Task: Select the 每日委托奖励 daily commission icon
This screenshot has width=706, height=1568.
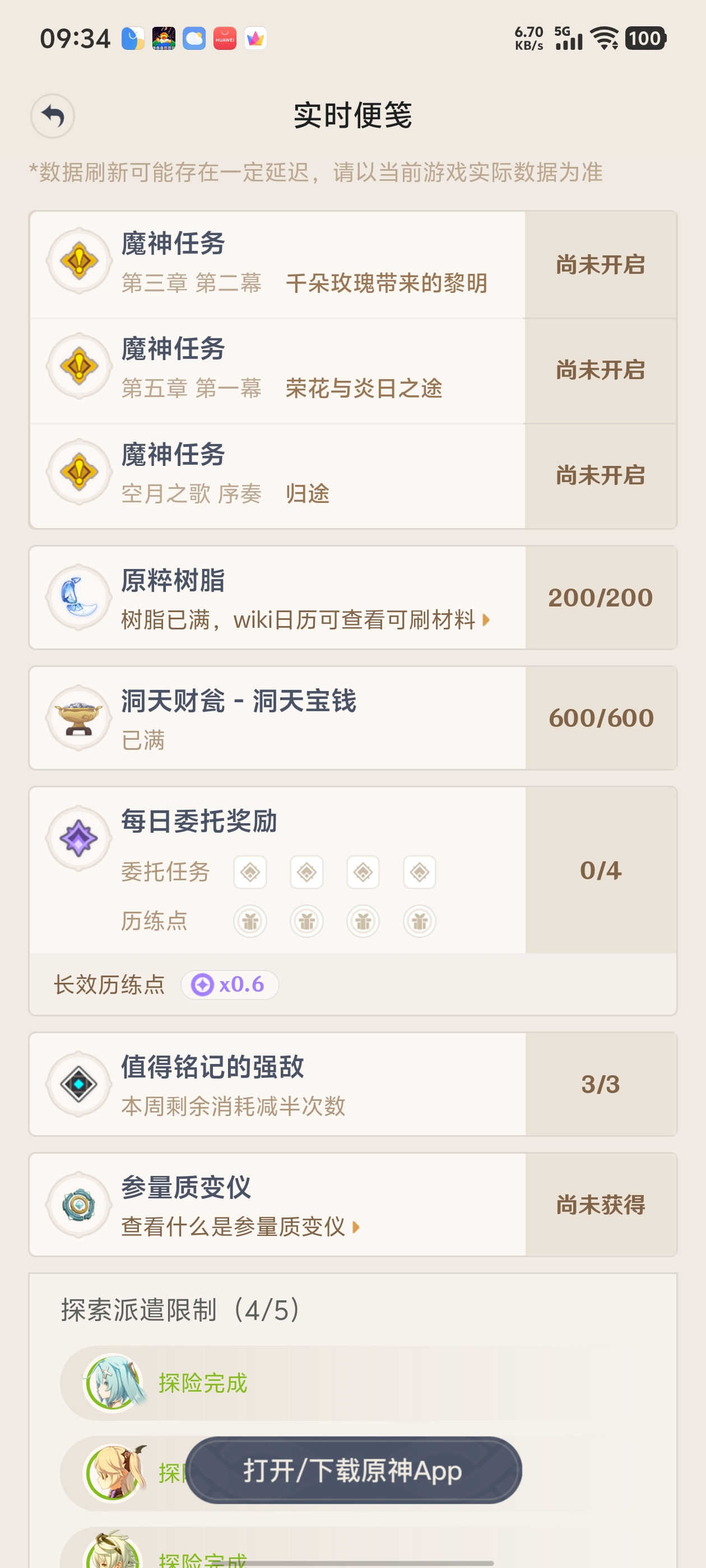Action: pos(78,837)
